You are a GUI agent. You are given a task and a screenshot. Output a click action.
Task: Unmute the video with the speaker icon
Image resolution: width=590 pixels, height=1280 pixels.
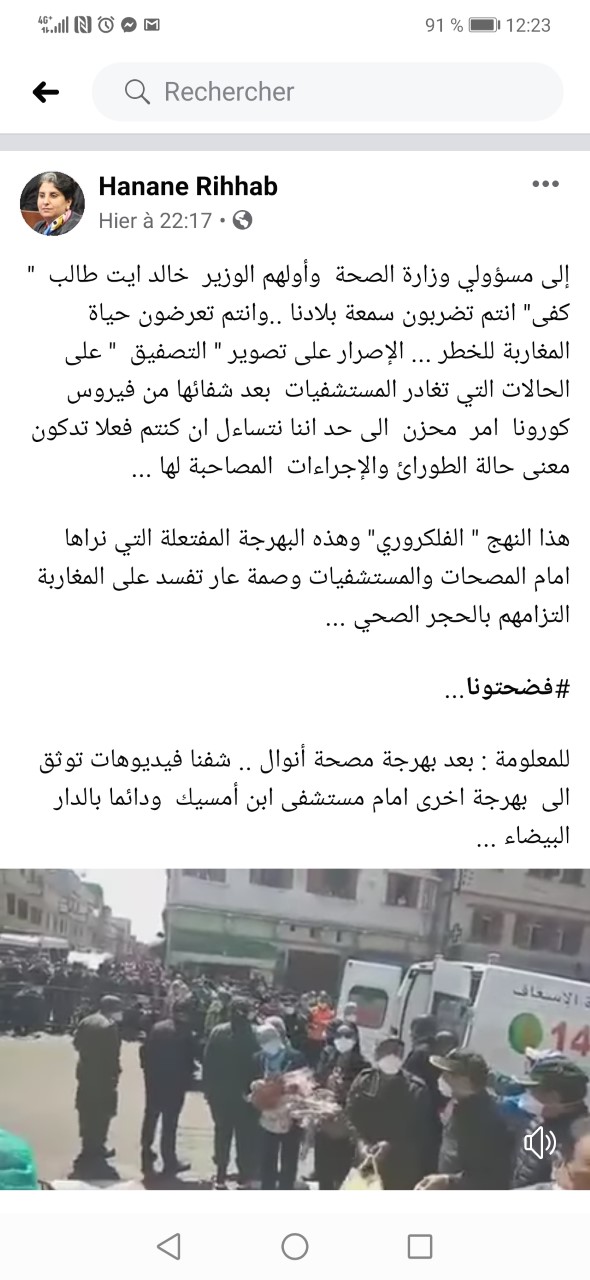pyautogui.click(x=540, y=1143)
